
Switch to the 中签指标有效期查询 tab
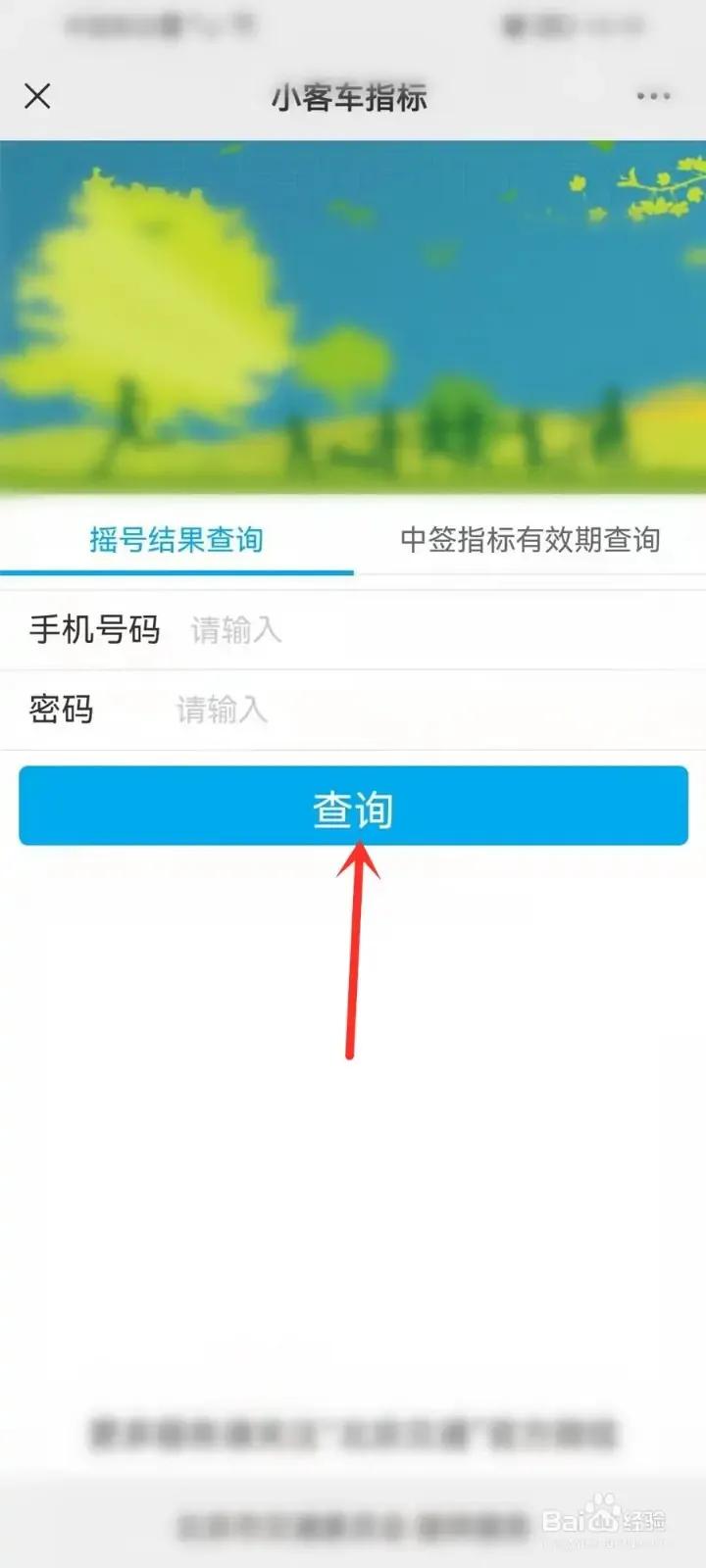pyautogui.click(x=529, y=540)
